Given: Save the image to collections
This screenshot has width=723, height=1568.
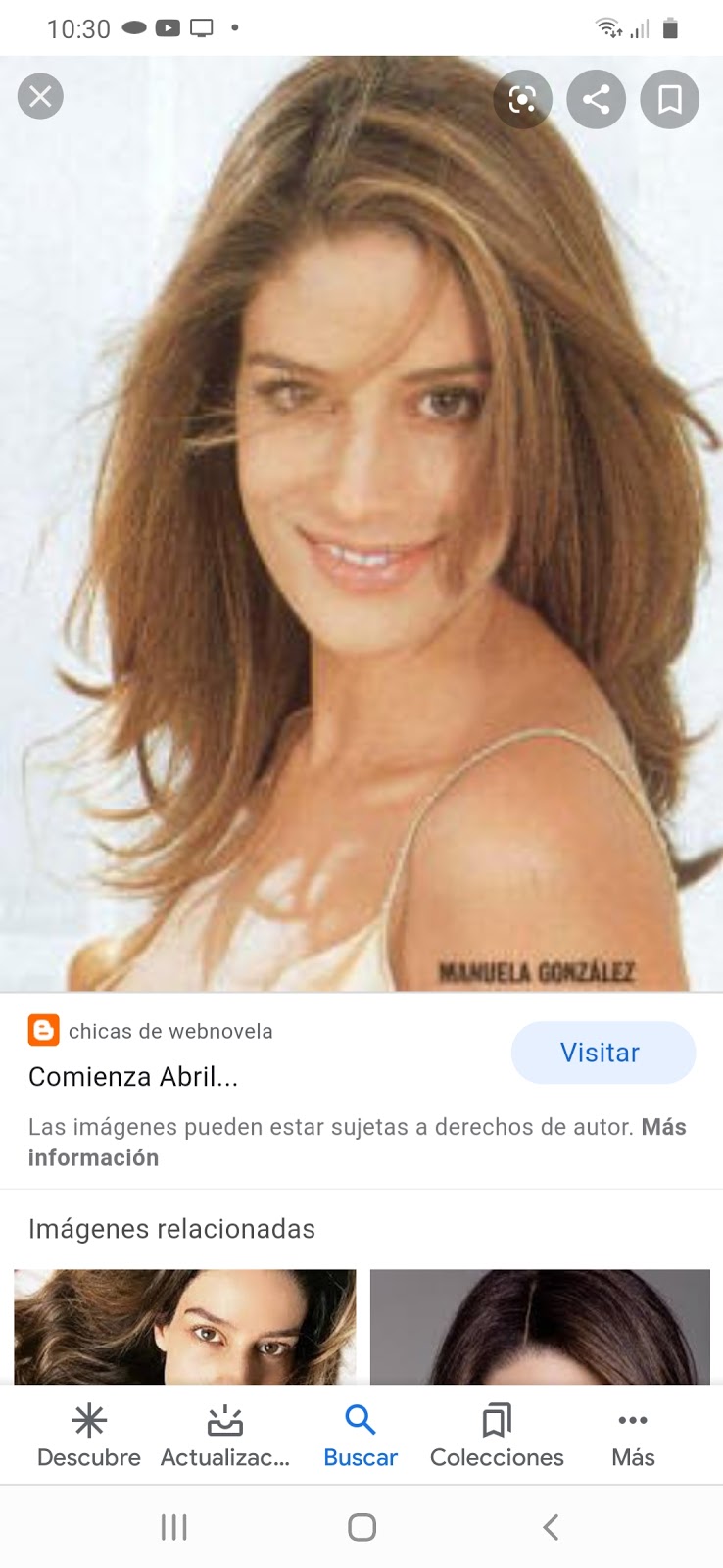Looking at the screenshot, I should tap(669, 99).
